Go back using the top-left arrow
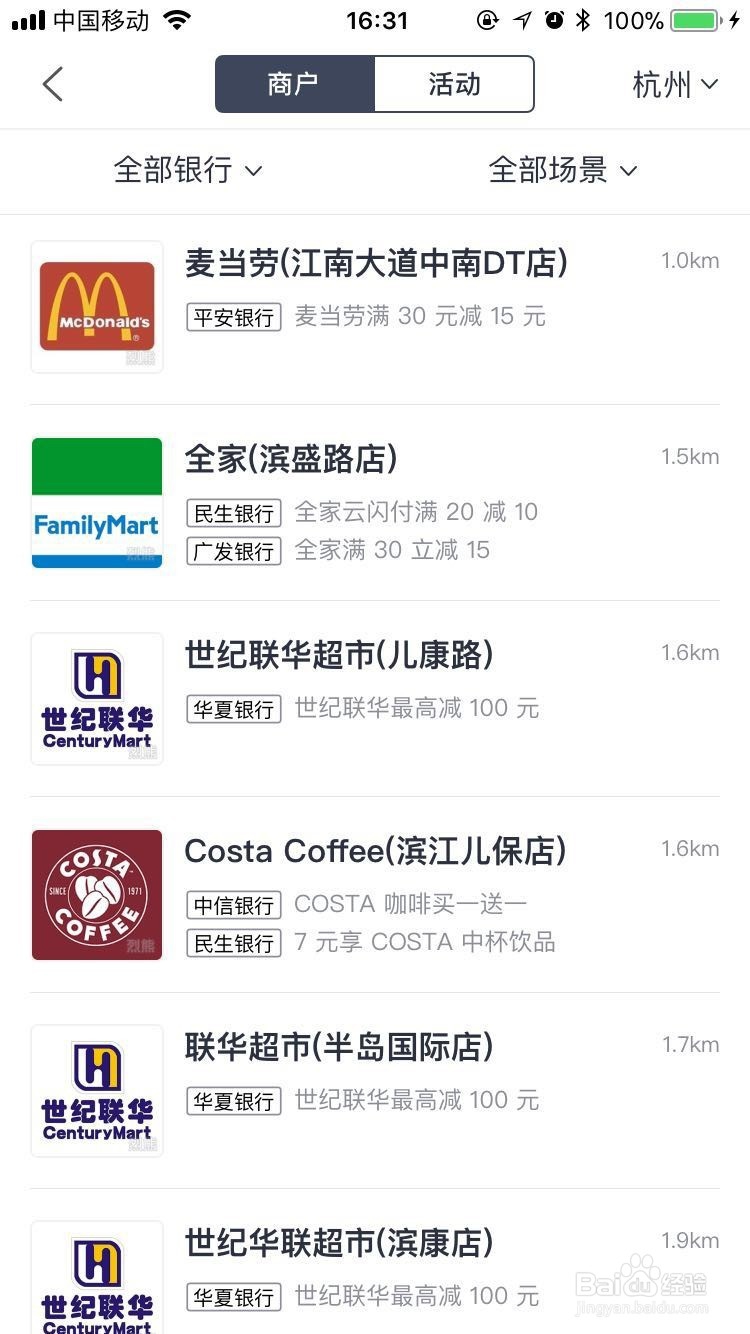Screen dimensions: 750x1334 click(x=53, y=85)
